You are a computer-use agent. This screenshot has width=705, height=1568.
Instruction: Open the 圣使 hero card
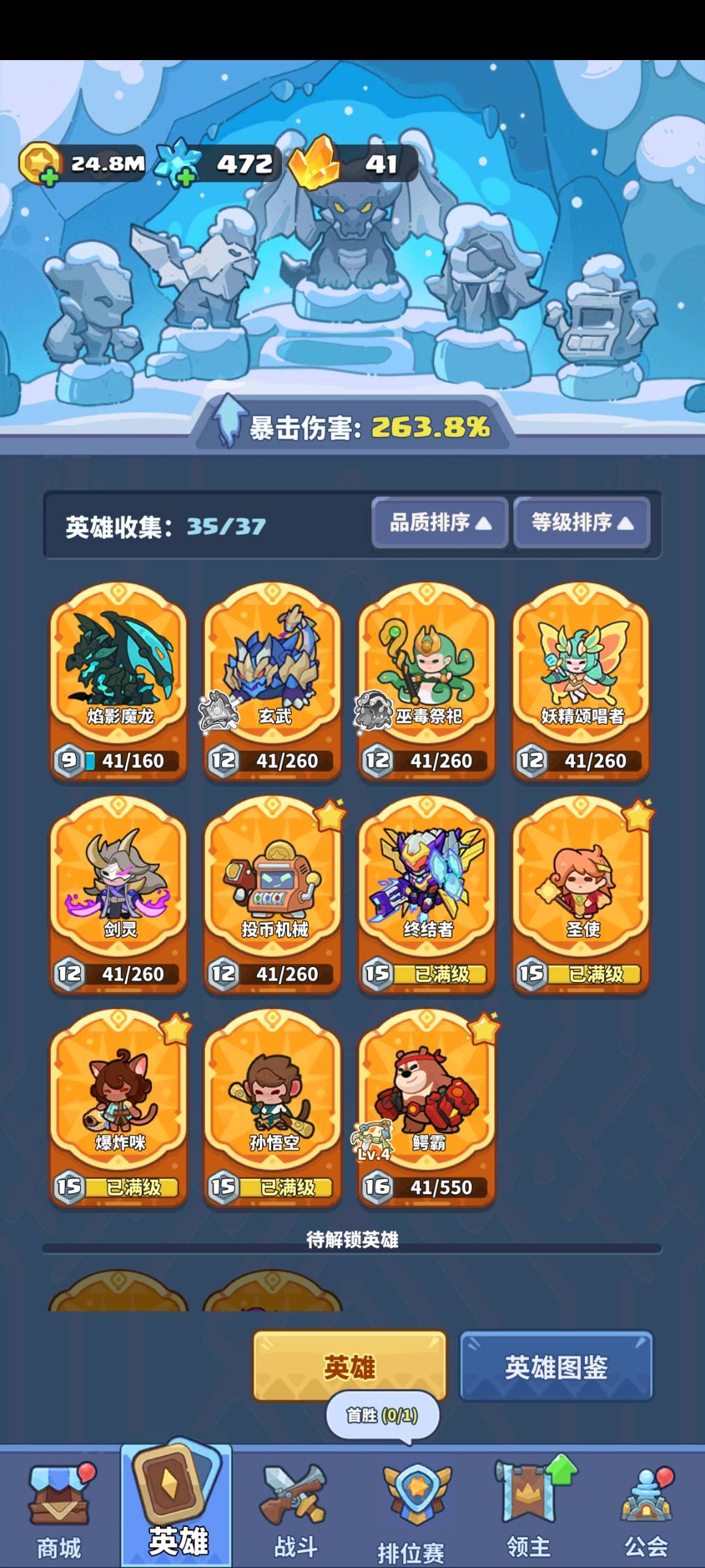pos(581,895)
